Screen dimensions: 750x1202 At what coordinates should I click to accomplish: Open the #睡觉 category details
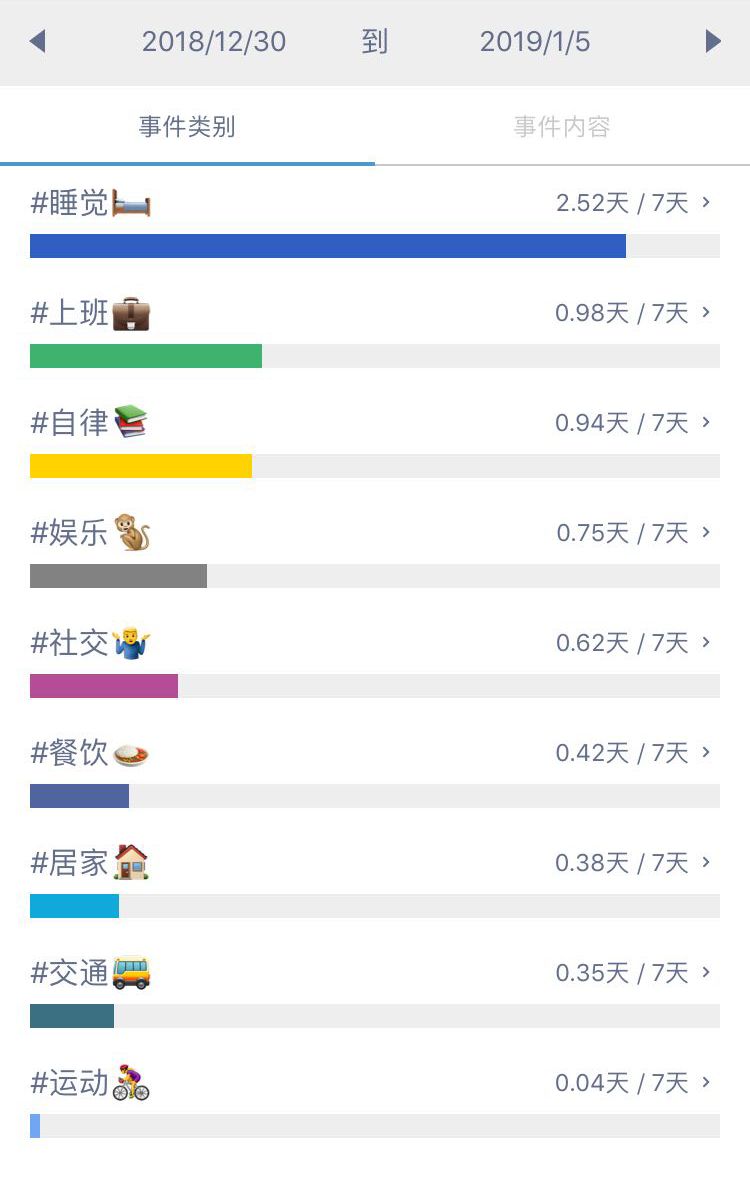coord(375,220)
